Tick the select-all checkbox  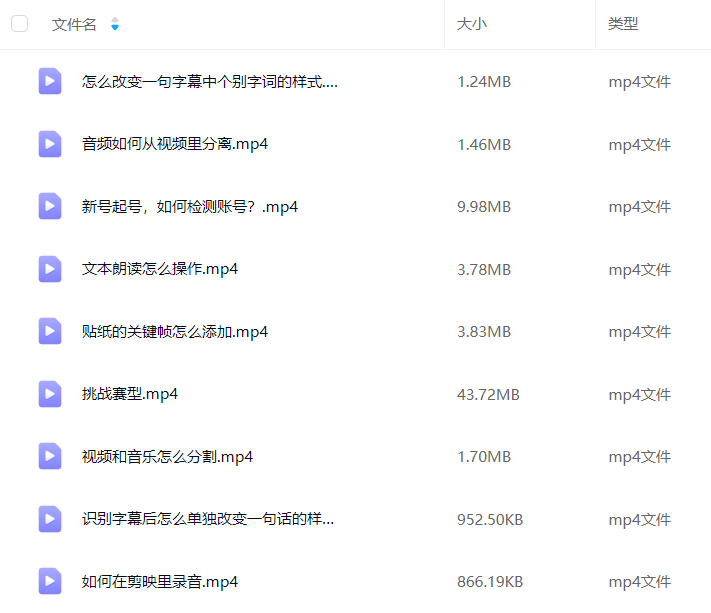(20, 24)
